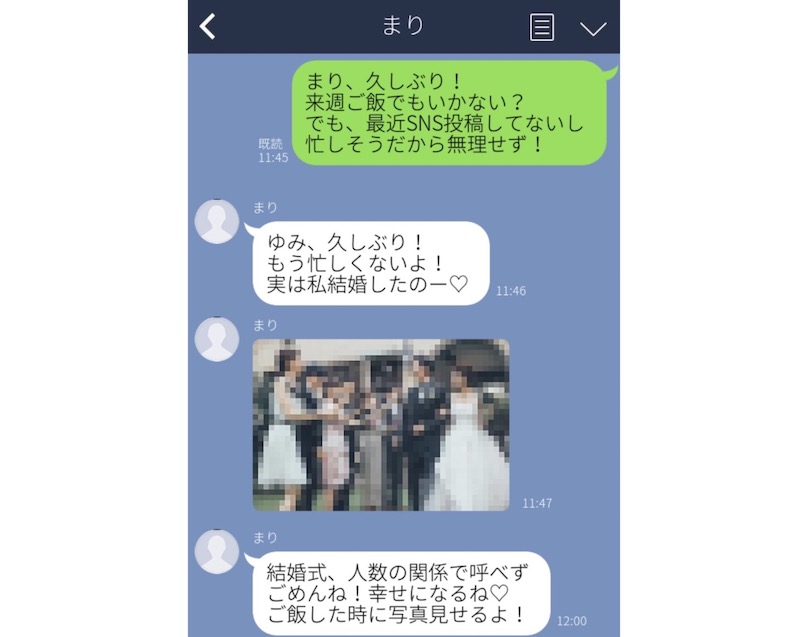Open the notes icon in header
Viewport: 800px width, 637px height.
tap(542, 27)
